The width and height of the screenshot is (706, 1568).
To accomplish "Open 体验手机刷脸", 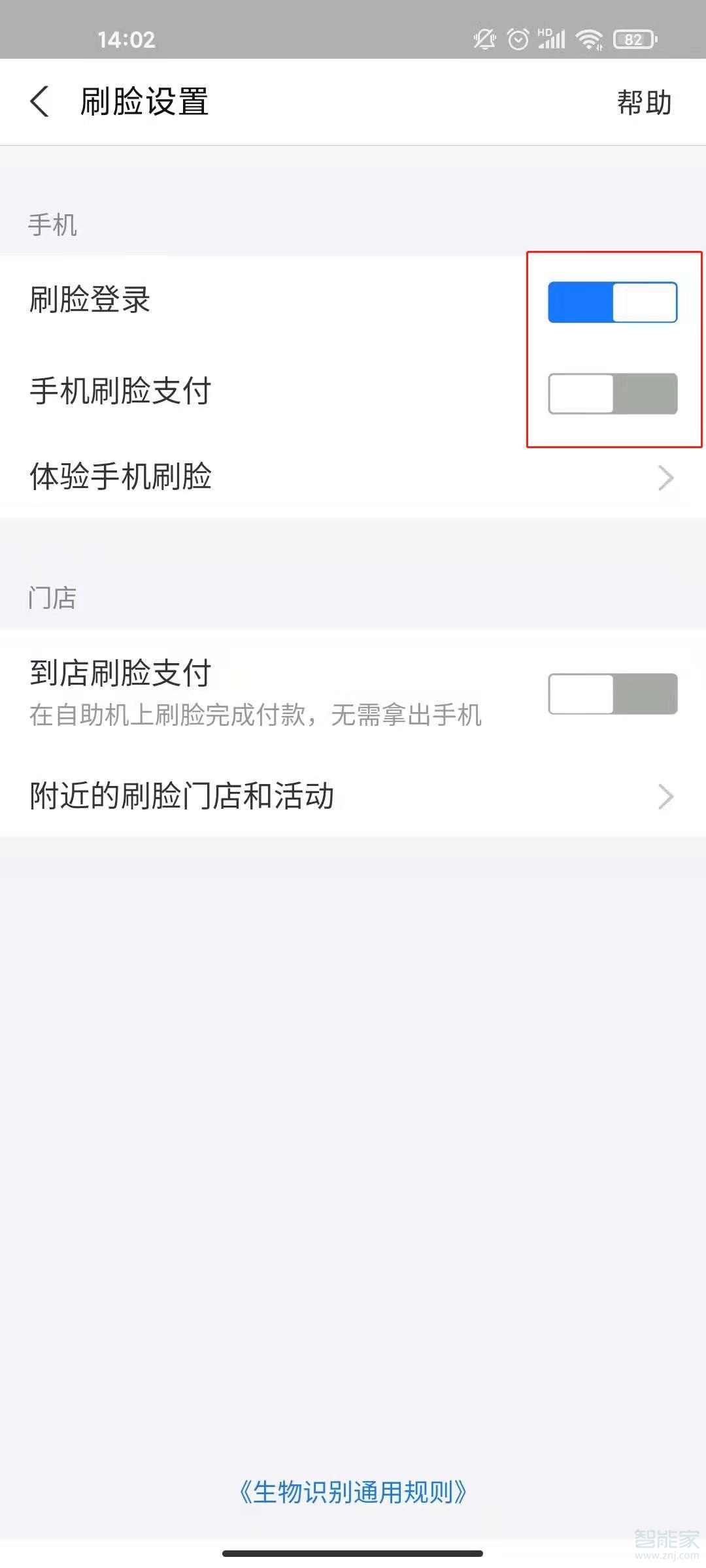I will tap(353, 477).
